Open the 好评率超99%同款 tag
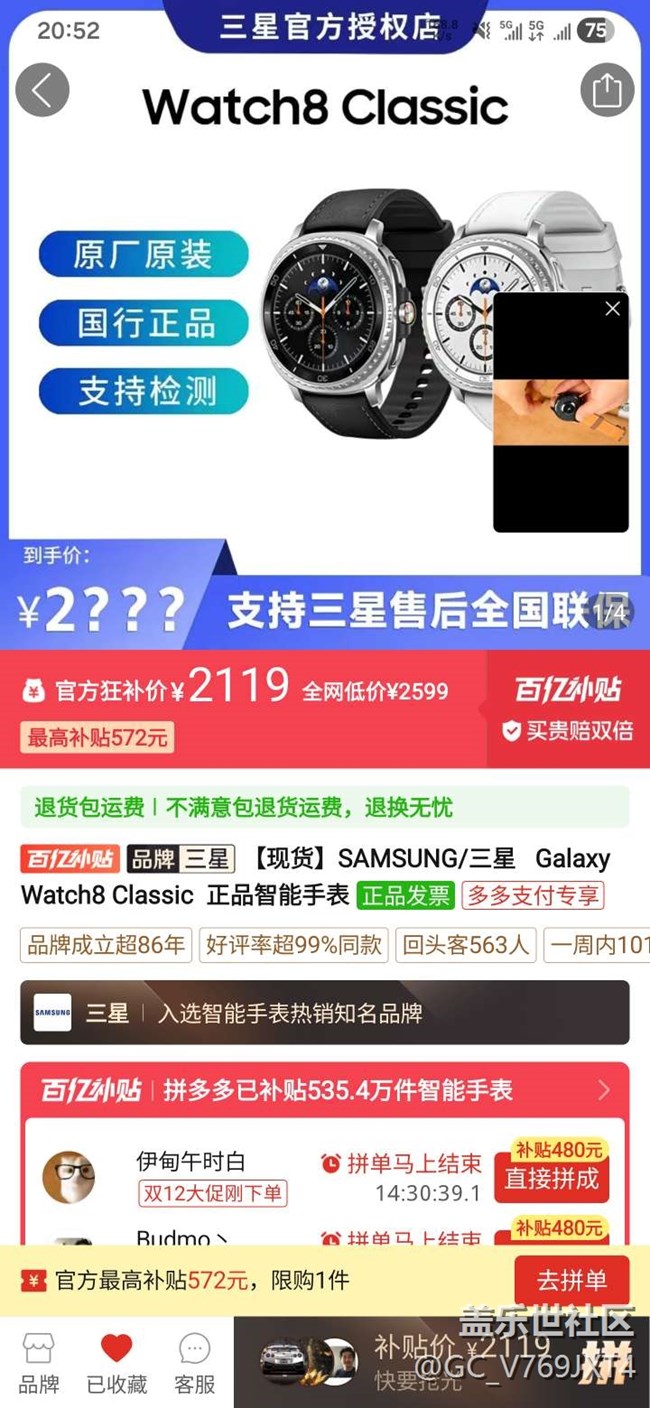Viewport: 650px width, 1408px height. click(x=294, y=945)
